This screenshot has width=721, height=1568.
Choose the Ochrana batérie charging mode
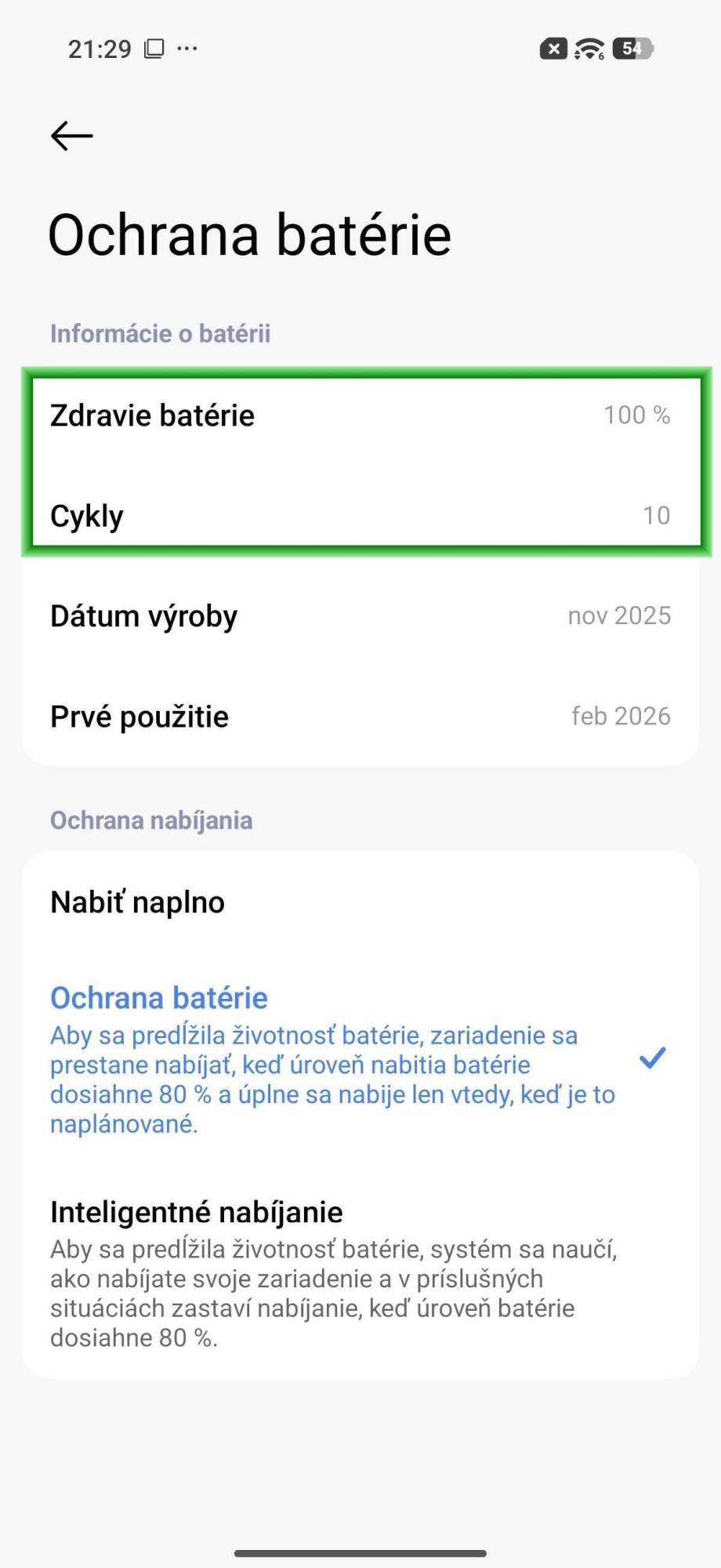point(332,1058)
